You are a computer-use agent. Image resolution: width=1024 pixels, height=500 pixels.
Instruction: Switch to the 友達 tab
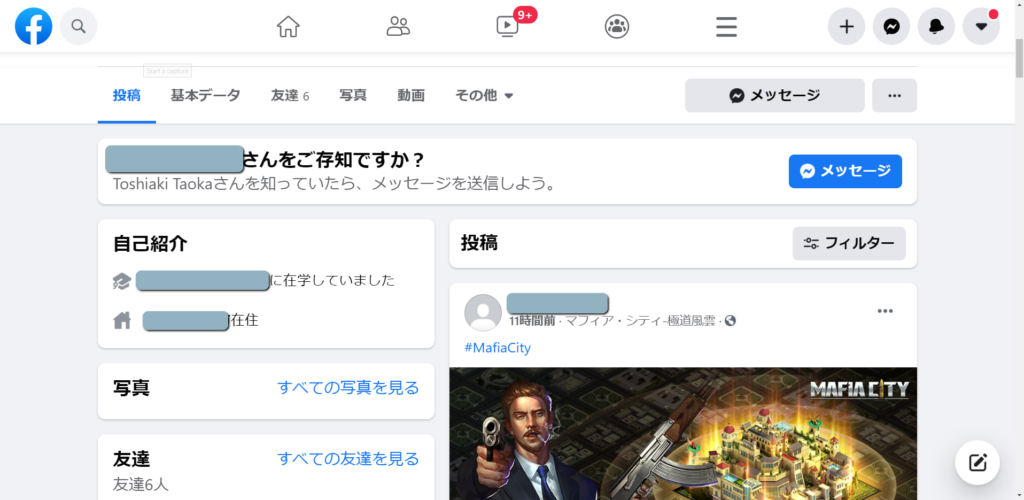click(x=289, y=96)
